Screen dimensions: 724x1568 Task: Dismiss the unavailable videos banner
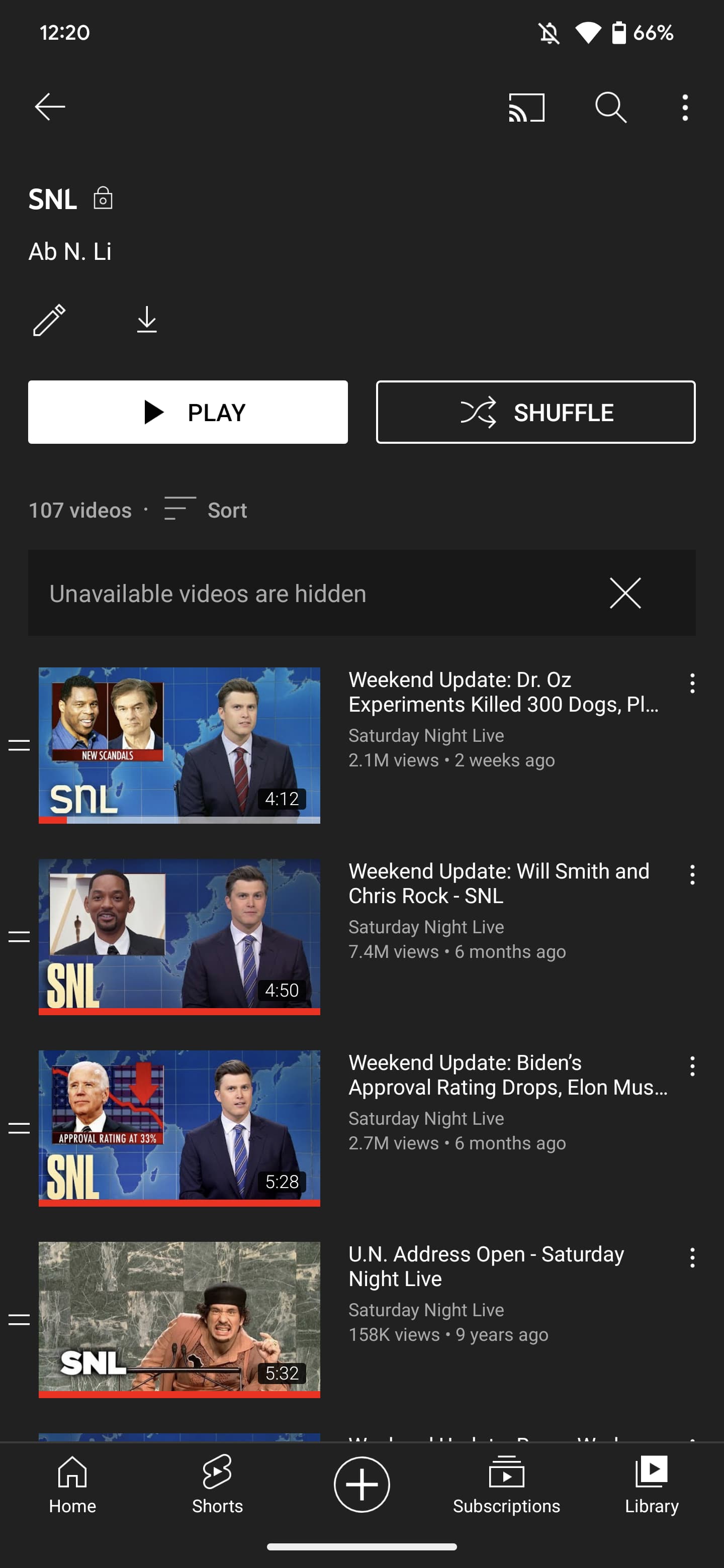pos(625,594)
